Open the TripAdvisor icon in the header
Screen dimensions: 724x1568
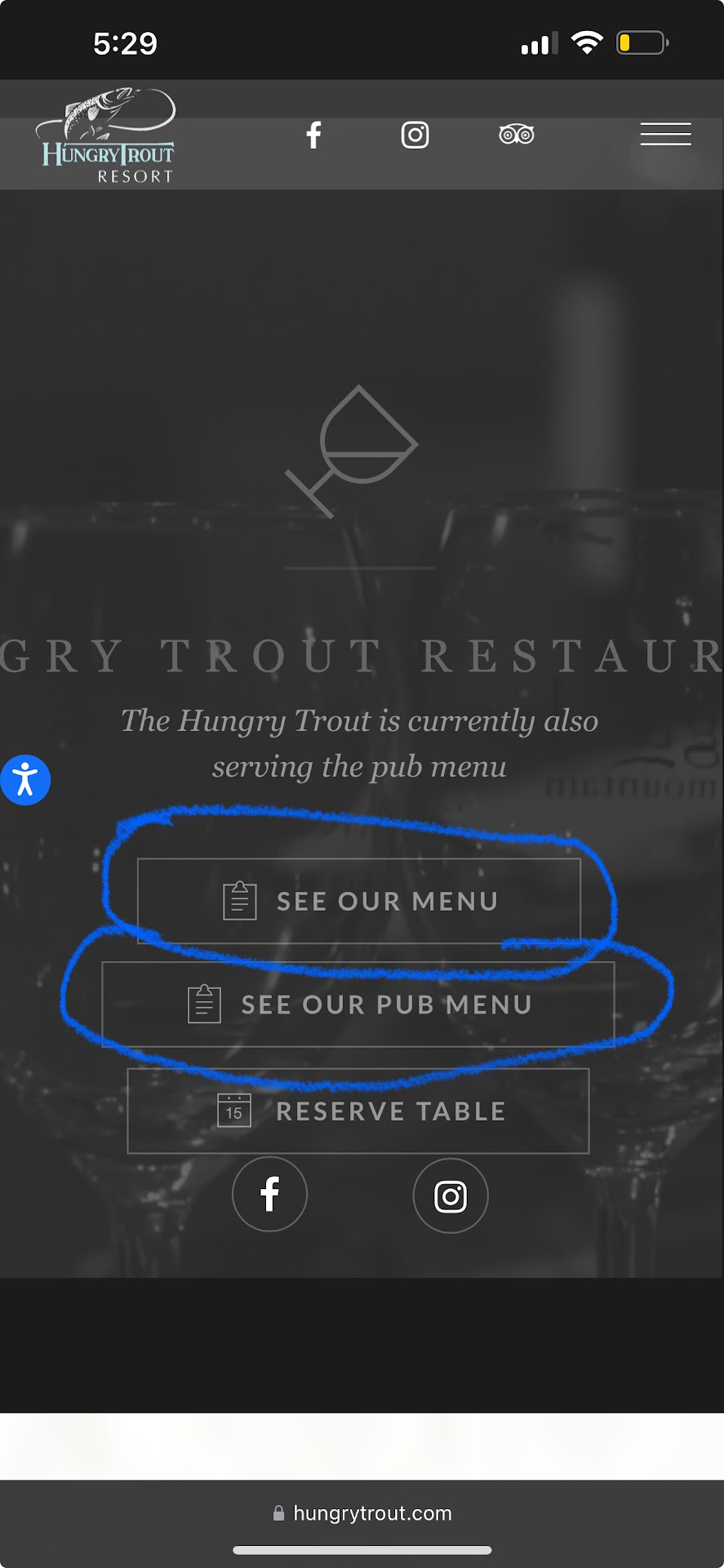pos(516,135)
